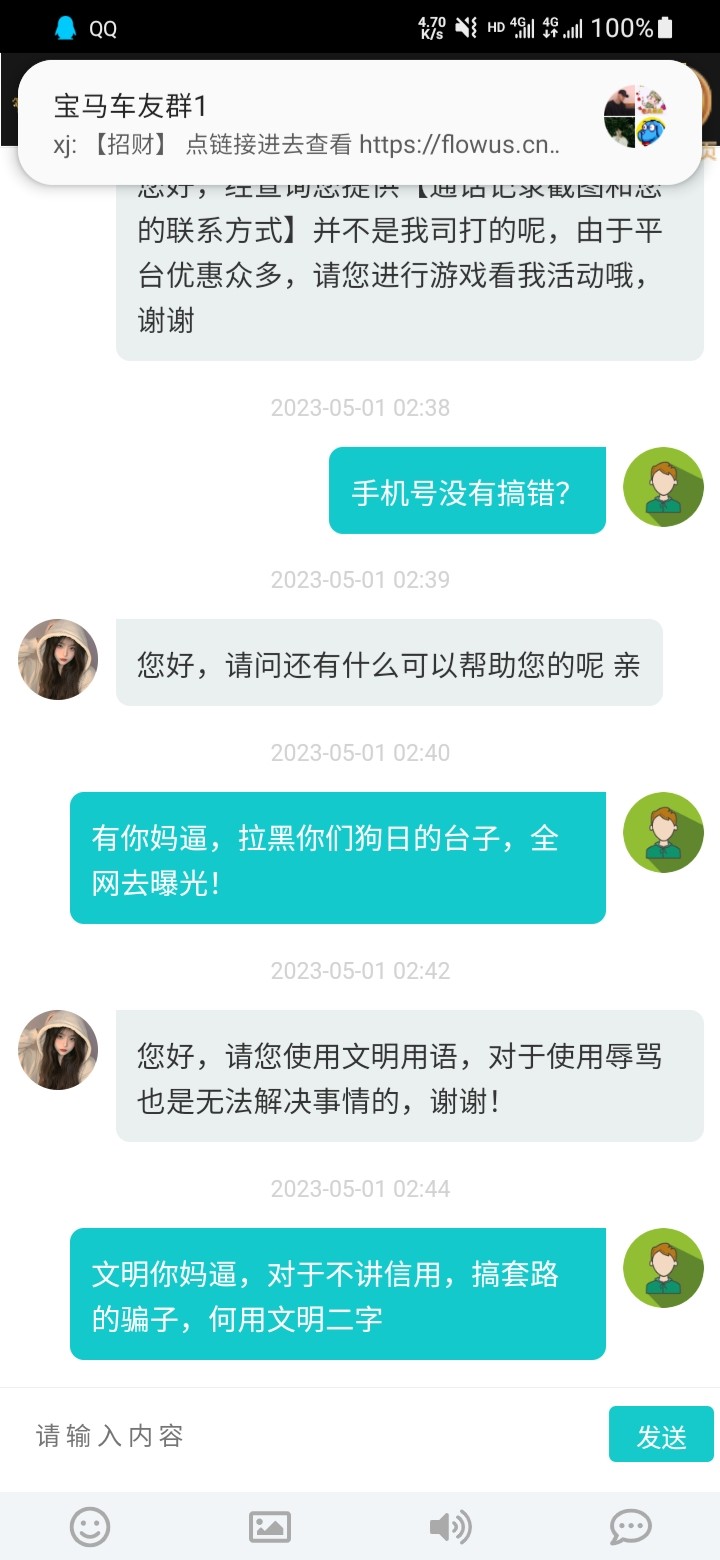The height and width of the screenshot is (1560, 720).
Task: Tap the voice message speaker icon
Action: click(450, 1527)
